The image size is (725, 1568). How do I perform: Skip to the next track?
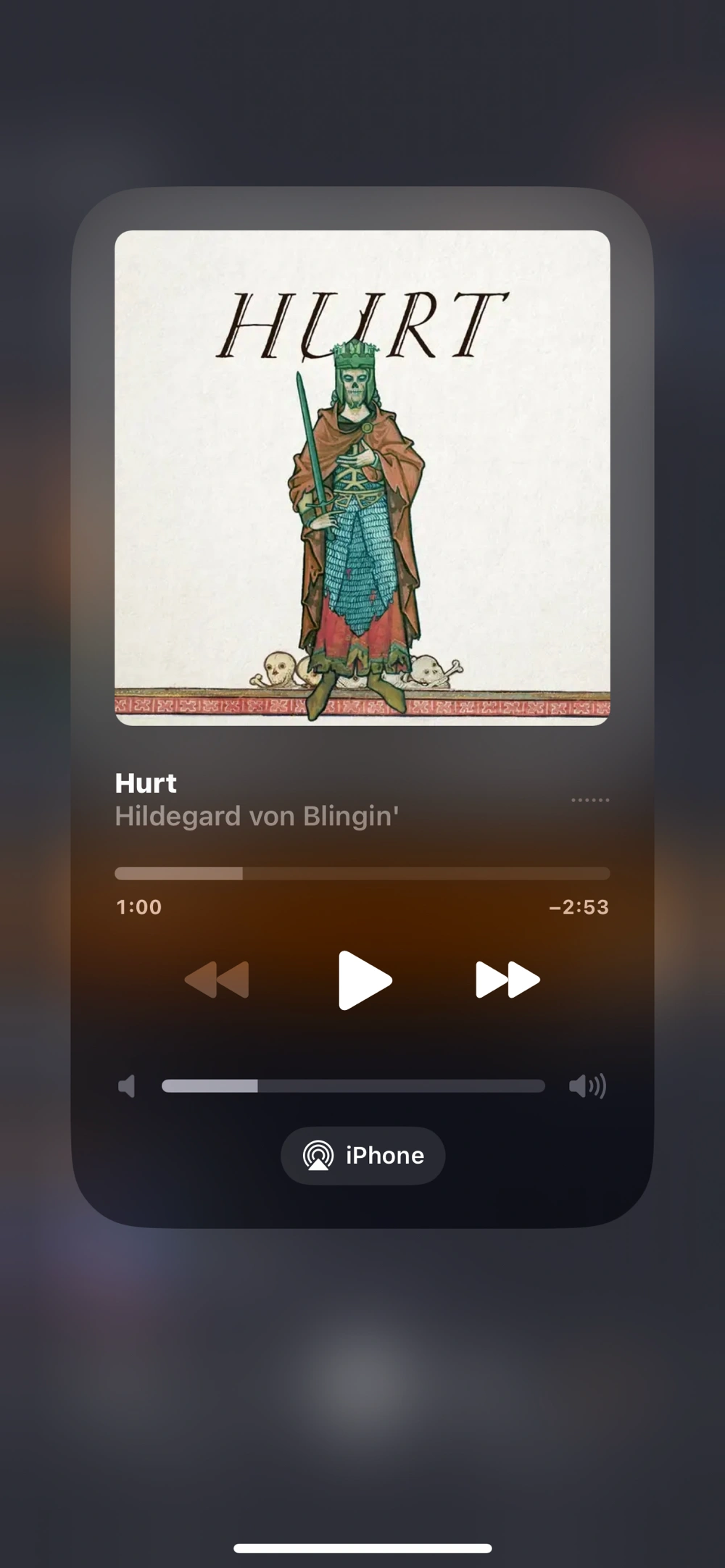pyautogui.click(x=507, y=980)
